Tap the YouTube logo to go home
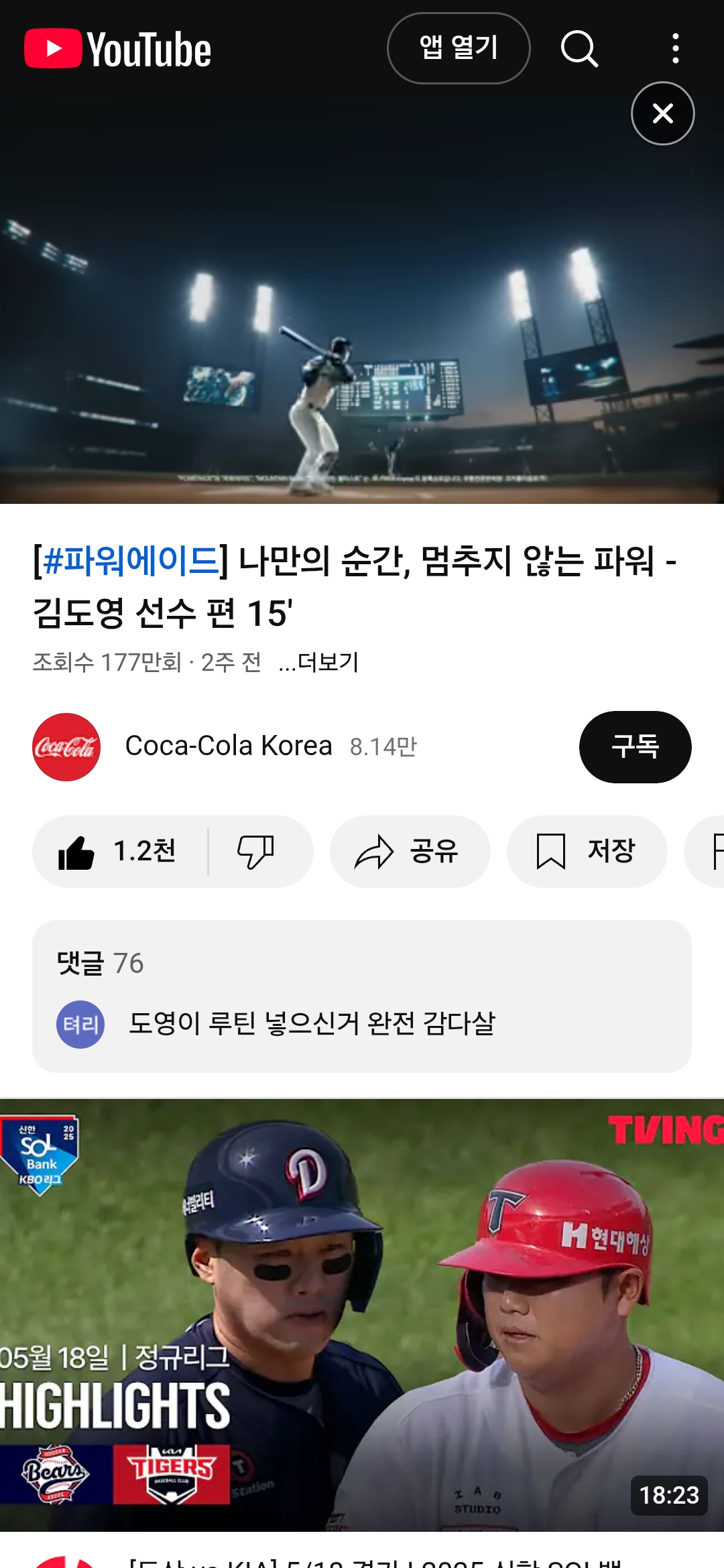Screen dimensions: 724x1568 (x=118, y=49)
